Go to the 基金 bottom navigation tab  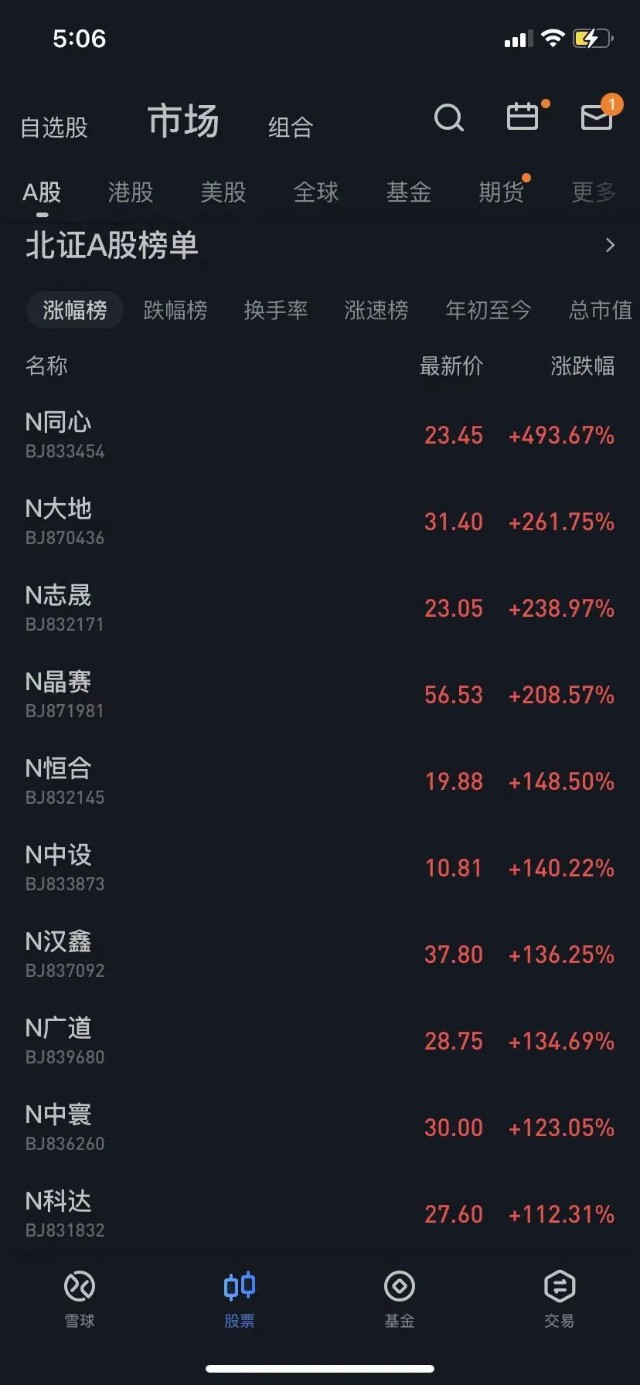[400, 1299]
